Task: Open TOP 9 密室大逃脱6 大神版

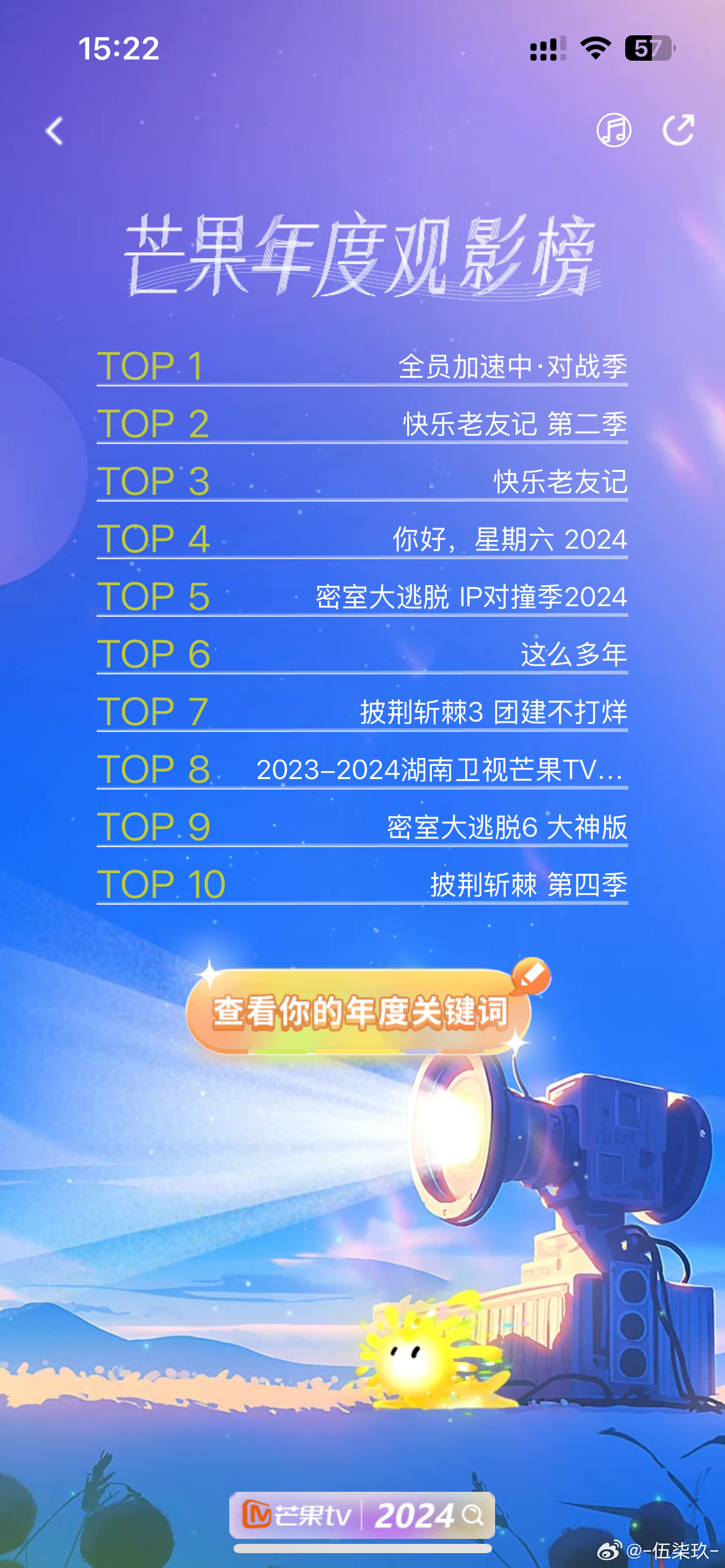Action: 362,827
